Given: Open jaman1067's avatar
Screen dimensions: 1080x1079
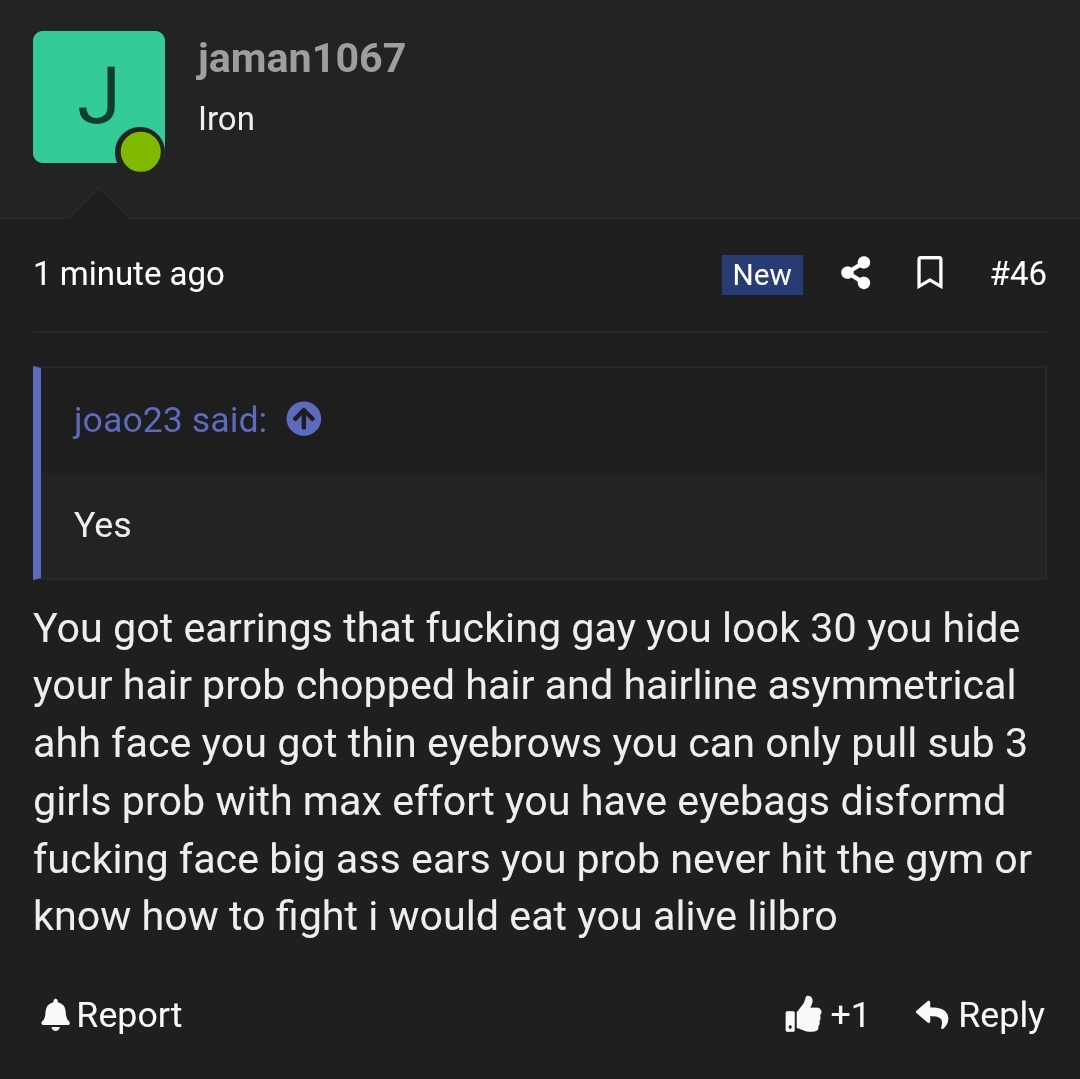Looking at the screenshot, I should pos(98,97).
